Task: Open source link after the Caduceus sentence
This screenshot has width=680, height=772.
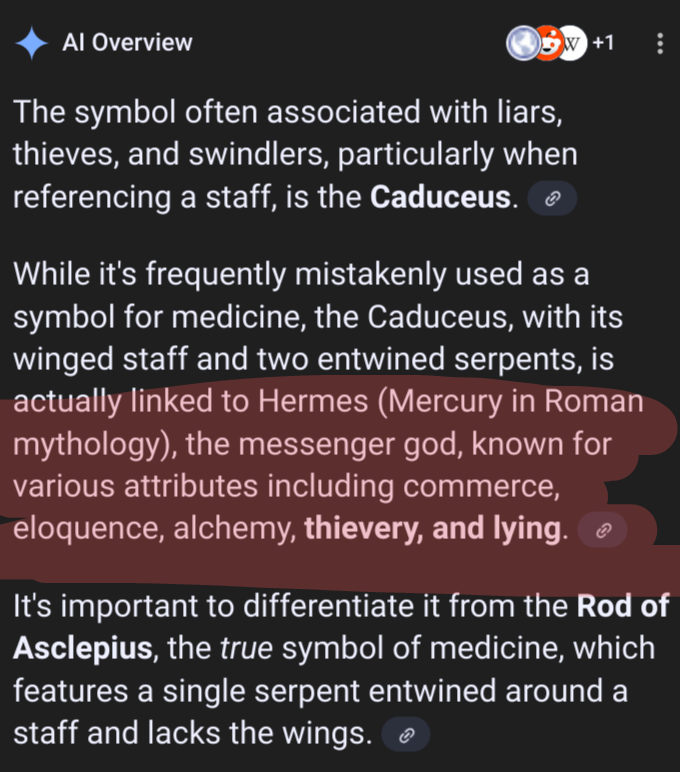Action: pyautogui.click(x=550, y=199)
